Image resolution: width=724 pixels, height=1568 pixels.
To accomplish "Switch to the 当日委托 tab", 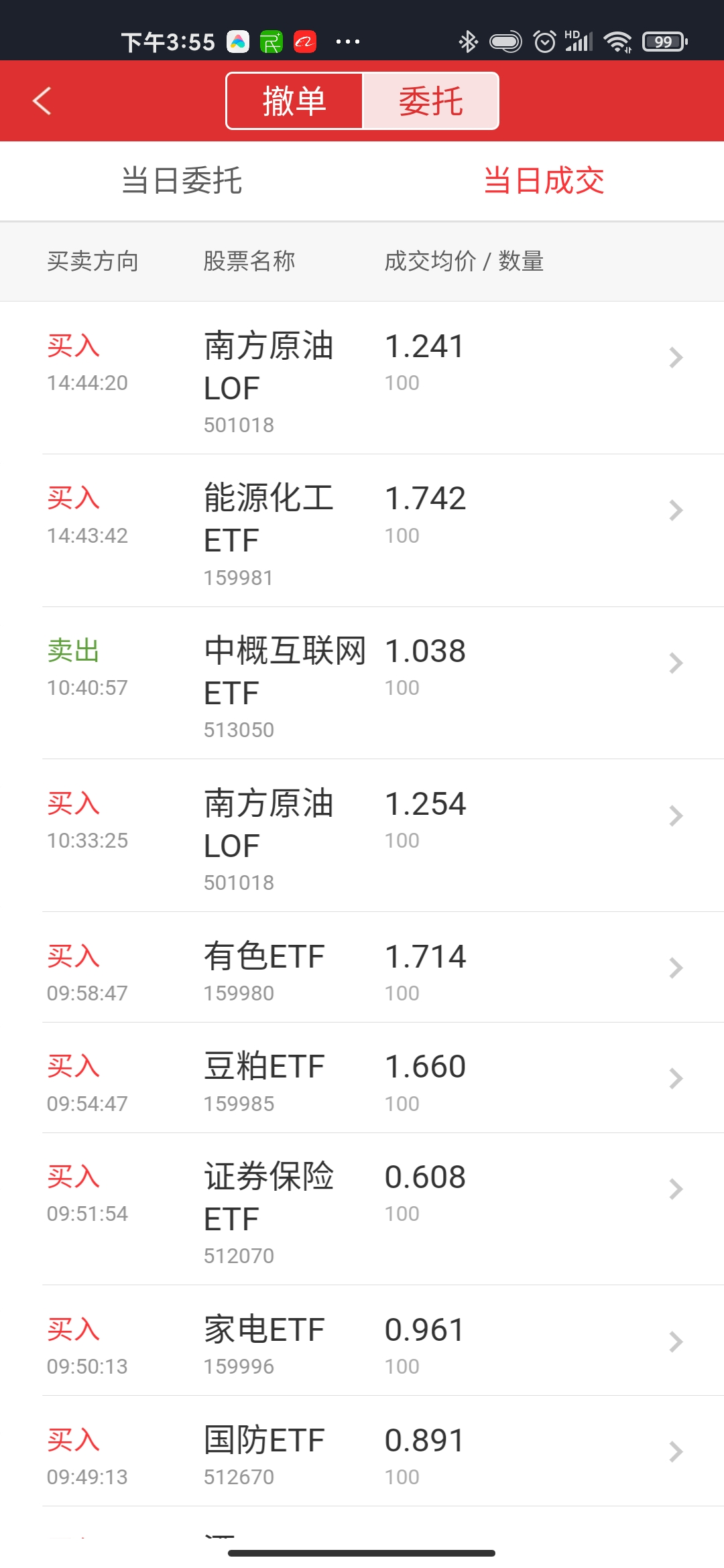I will [182, 181].
